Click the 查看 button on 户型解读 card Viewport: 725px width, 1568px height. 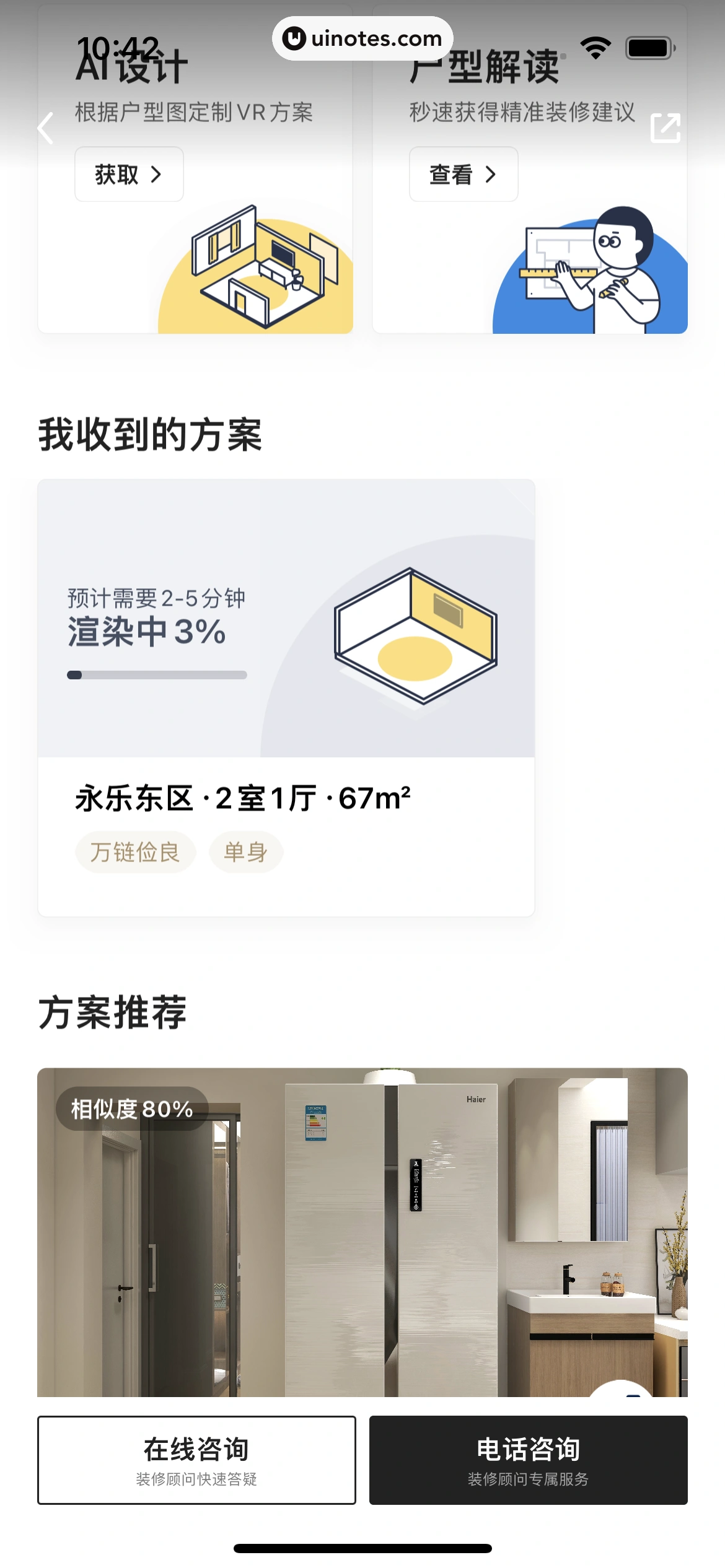[463, 175]
